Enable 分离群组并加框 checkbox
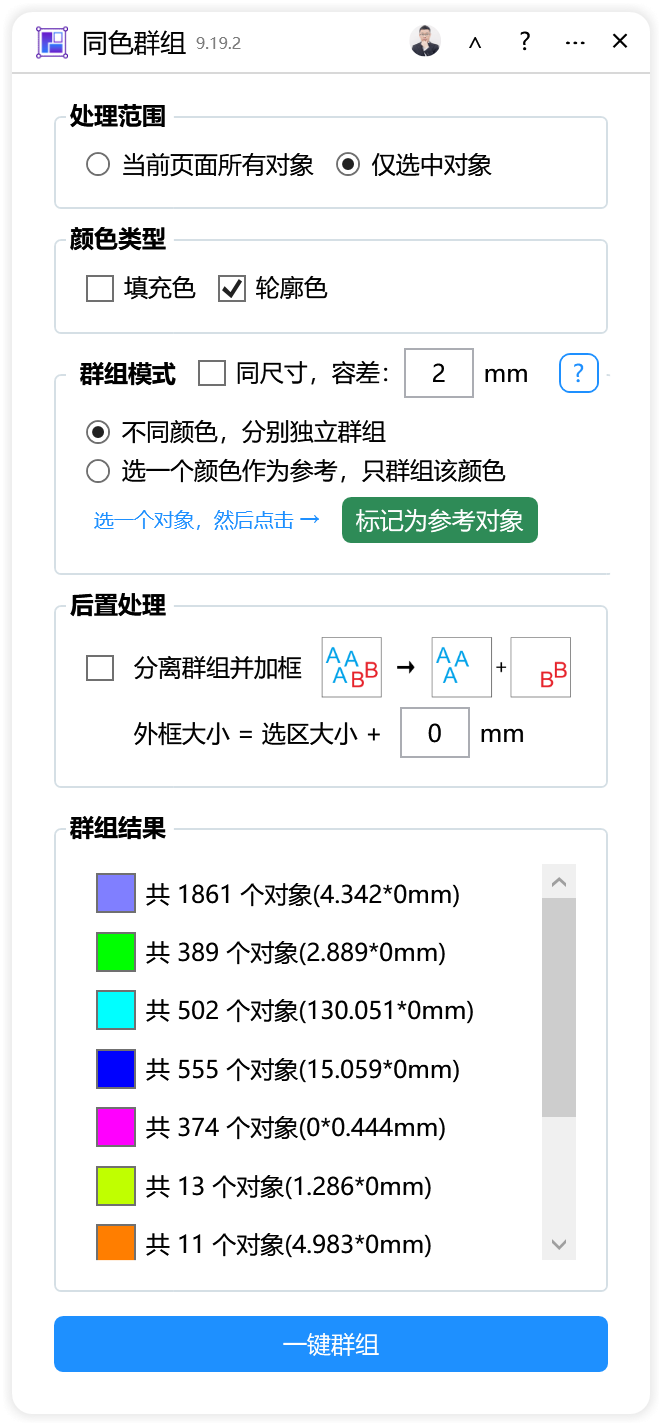The width and height of the screenshot is (662, 1426). (100, 668)
